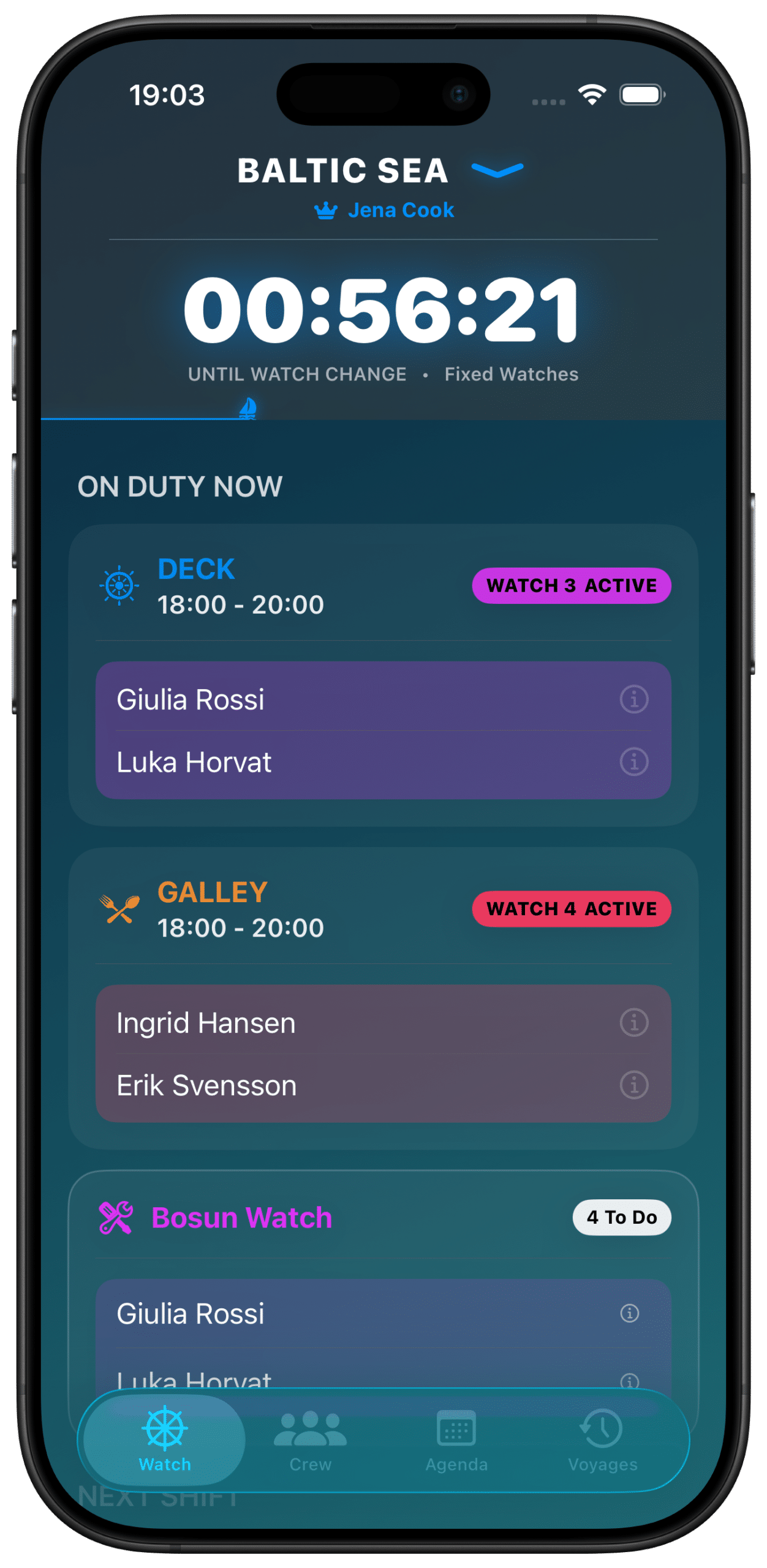Open the Watch 3 Active badge
Image resolution: width=767 pixels, height=1568 pixels.
click(571, 586)
